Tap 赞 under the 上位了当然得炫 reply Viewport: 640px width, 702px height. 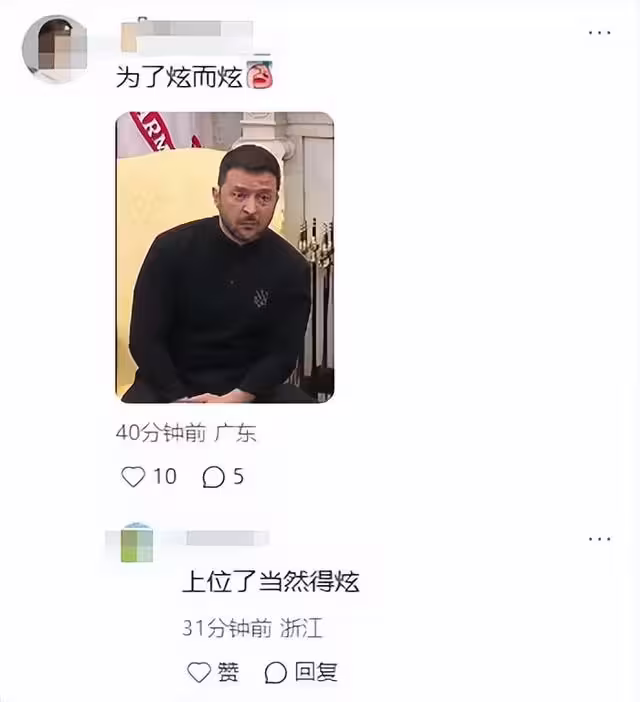pyautogui.click(x=213, y=672)
